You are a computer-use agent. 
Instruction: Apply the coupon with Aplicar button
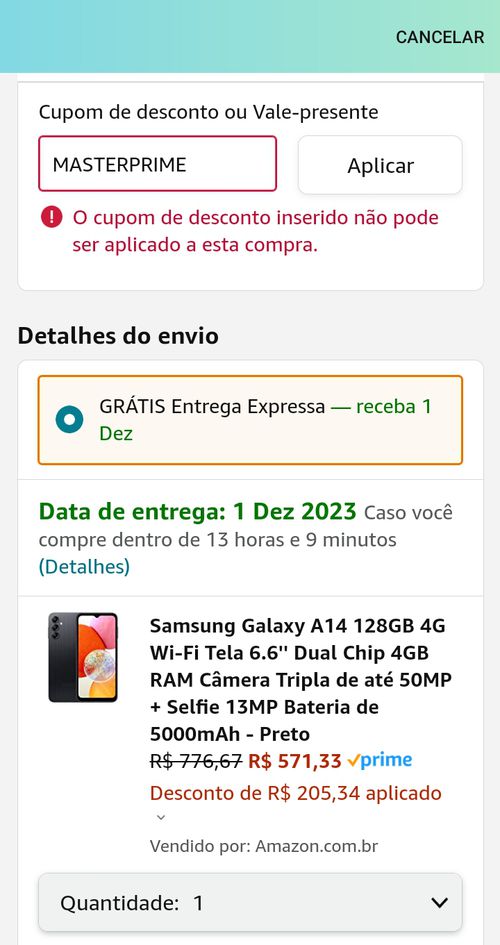[380, 165]
